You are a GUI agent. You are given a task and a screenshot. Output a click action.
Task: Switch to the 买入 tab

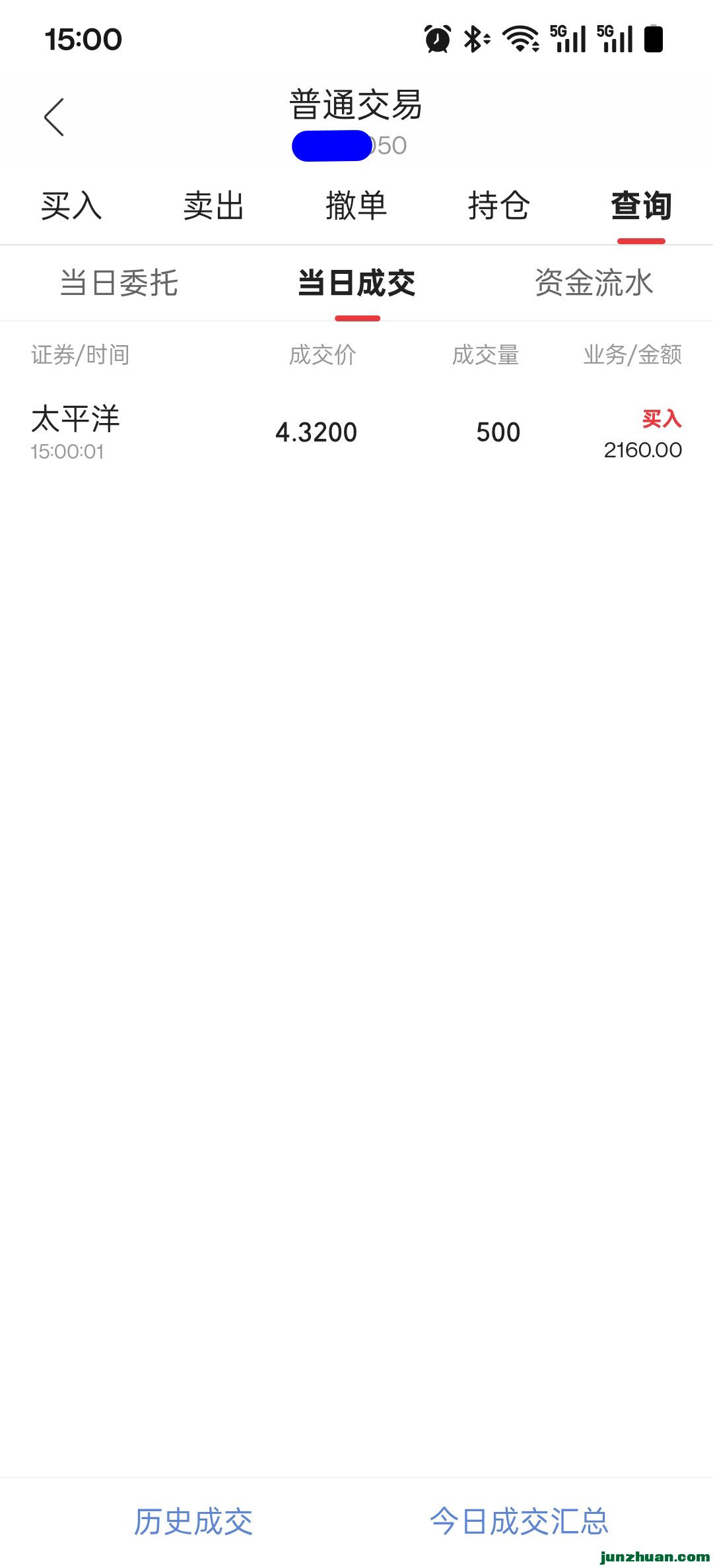coord(71,206)
